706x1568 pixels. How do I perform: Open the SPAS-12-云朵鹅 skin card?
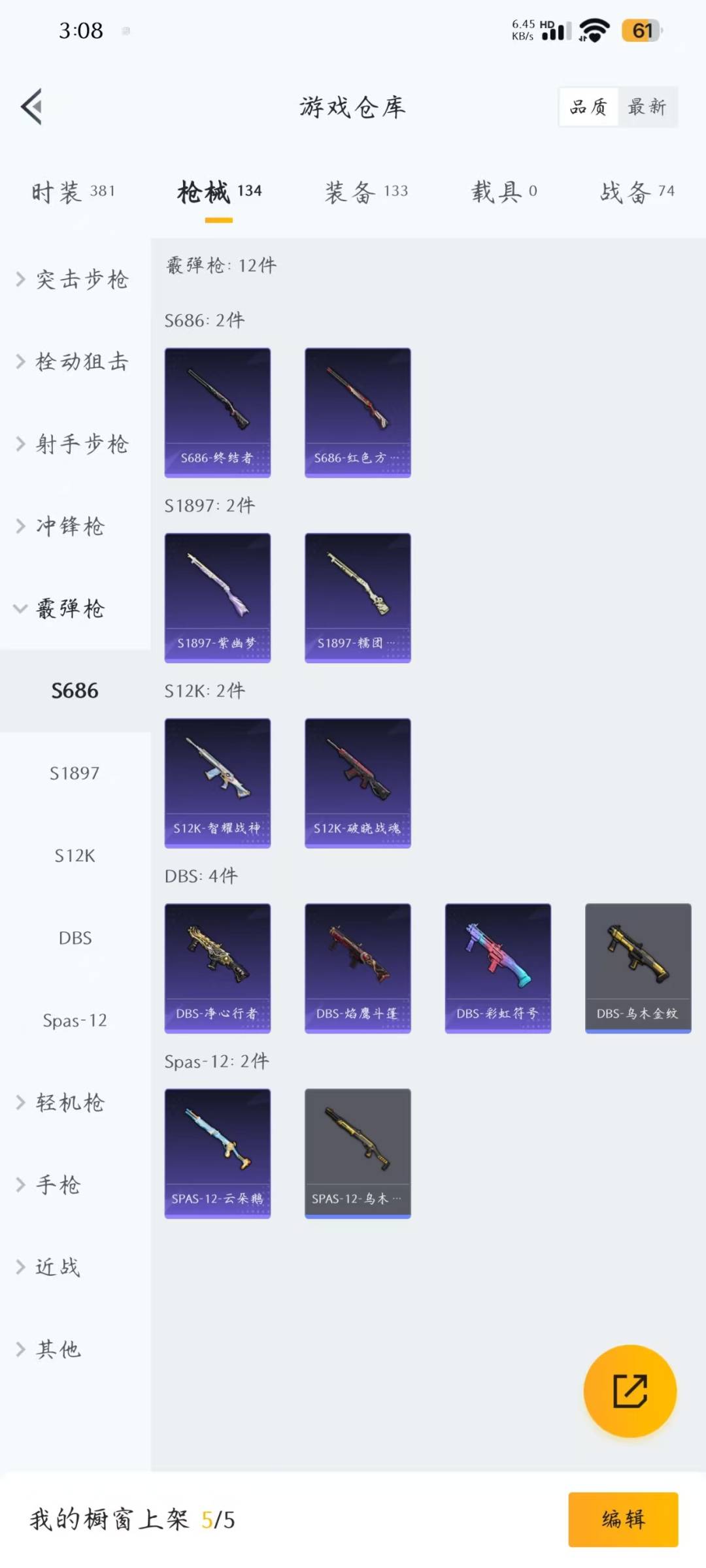pos(218,1153)
